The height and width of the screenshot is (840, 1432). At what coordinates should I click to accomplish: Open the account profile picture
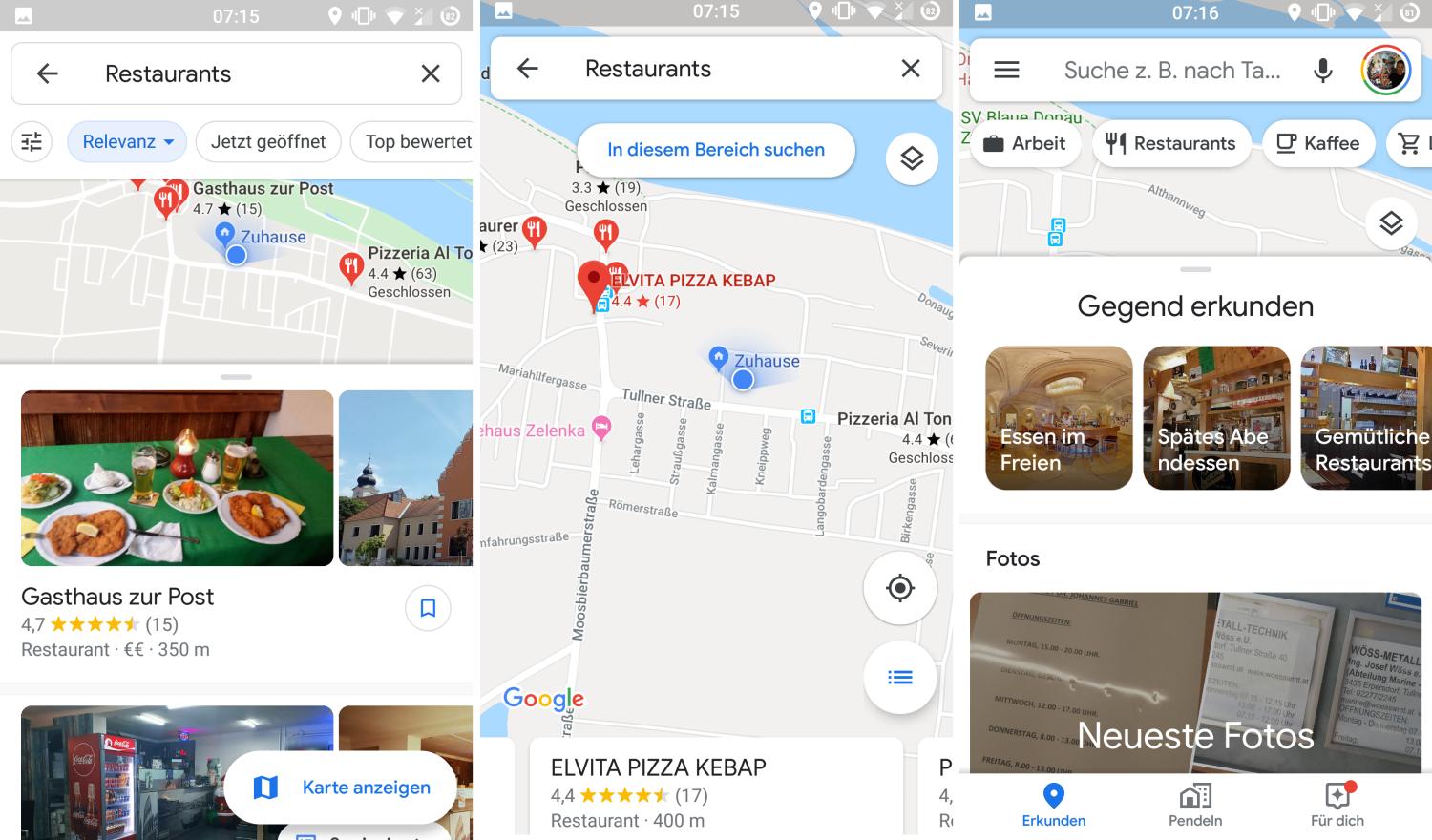1385,70
